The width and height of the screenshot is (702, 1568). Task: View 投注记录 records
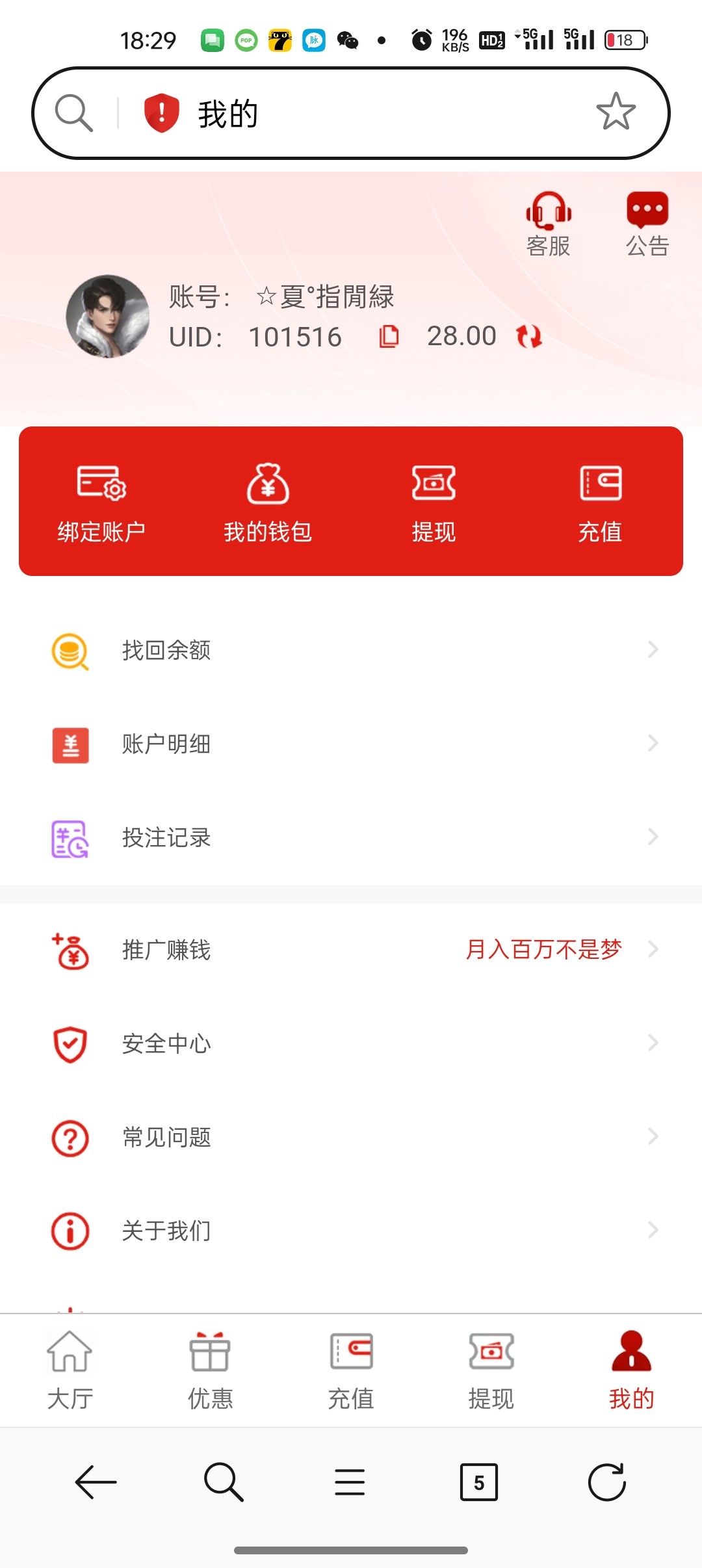coord(351,837)
